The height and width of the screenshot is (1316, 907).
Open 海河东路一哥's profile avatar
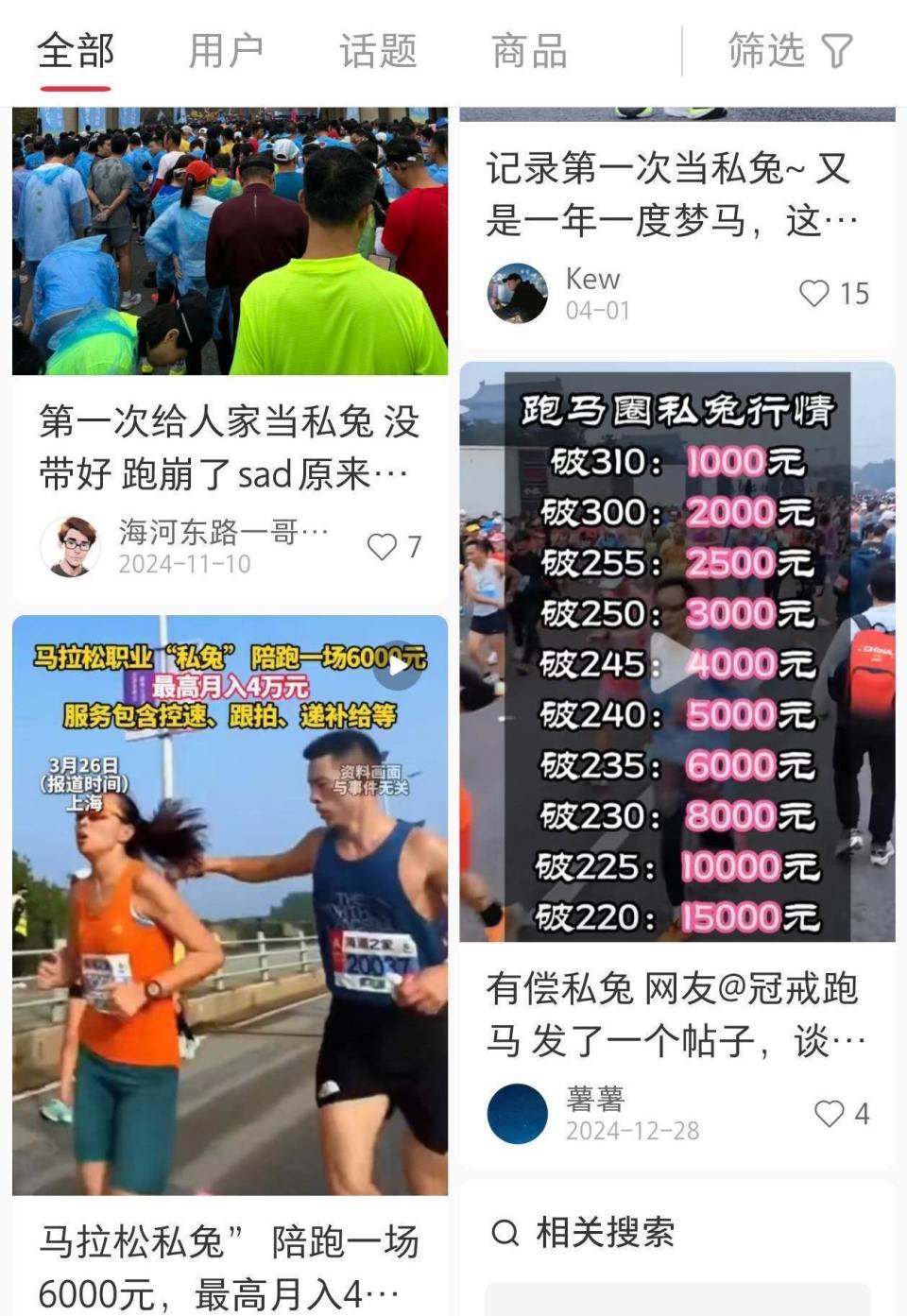tap(74, 545)
